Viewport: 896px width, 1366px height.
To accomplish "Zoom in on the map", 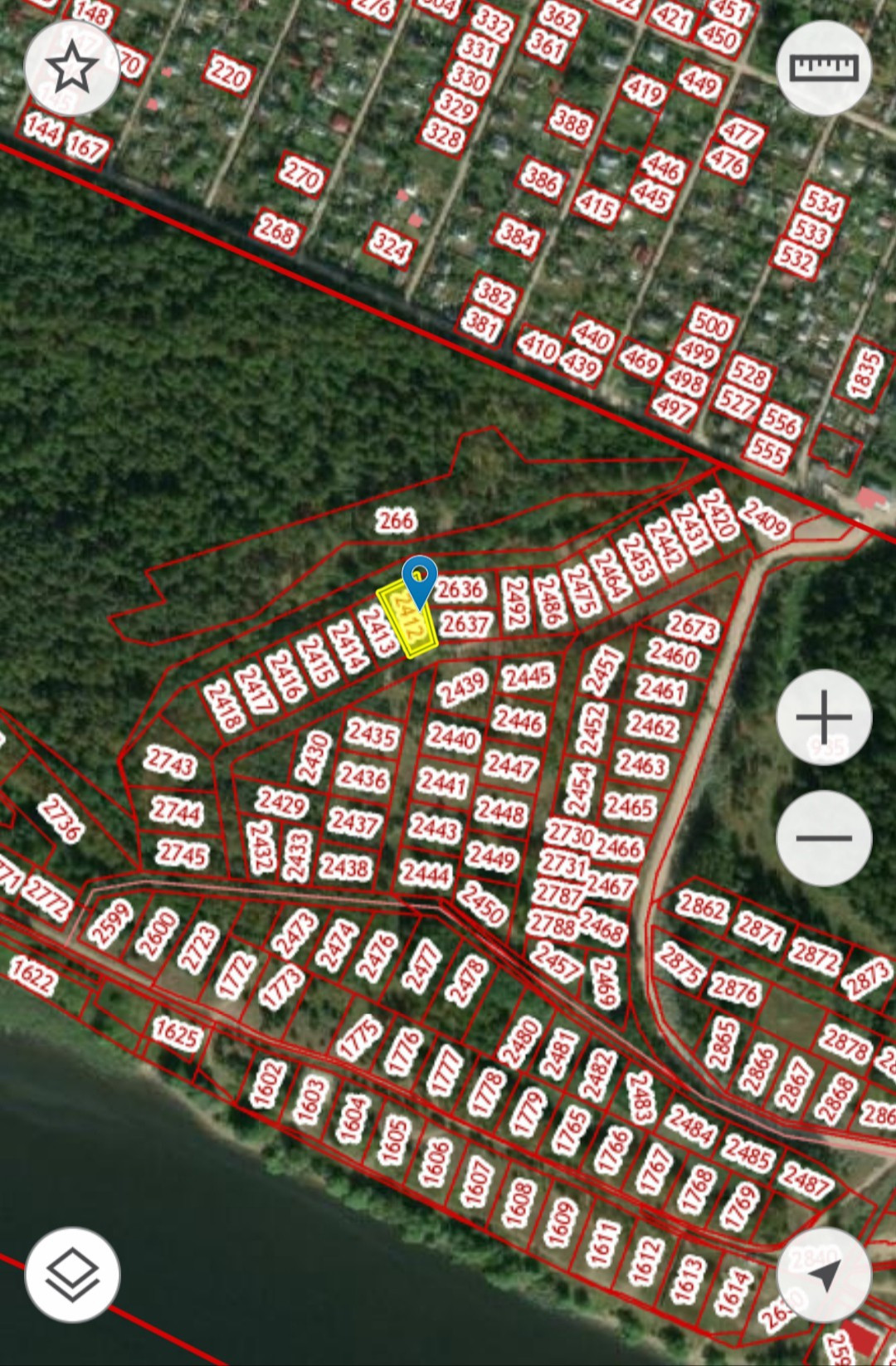I will (823, 717).
